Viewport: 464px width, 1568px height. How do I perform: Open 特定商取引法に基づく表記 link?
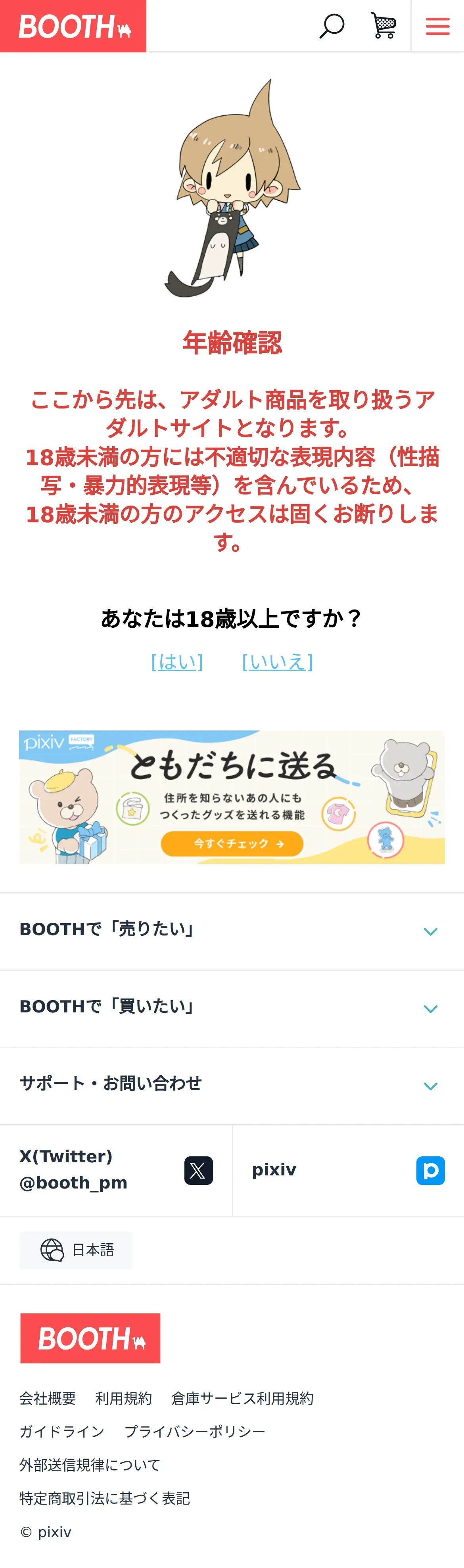(x=105, y=1498)
